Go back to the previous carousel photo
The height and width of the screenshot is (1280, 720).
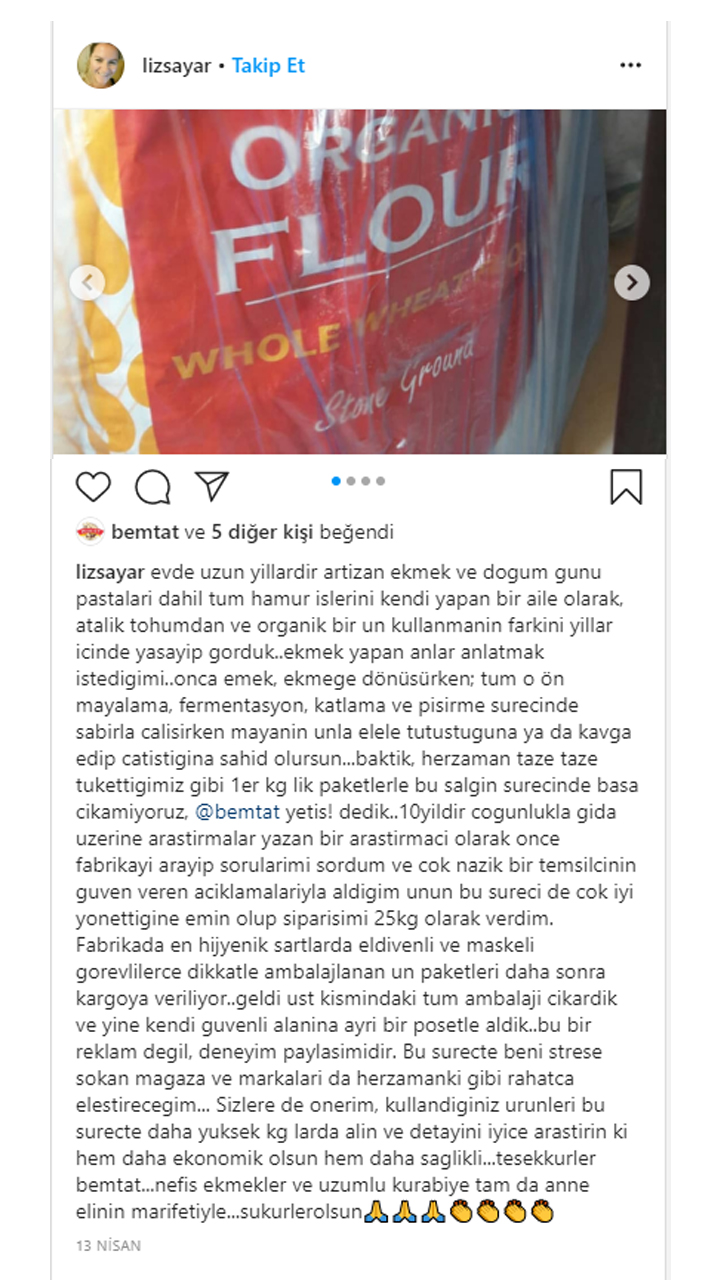coord(87,283)
